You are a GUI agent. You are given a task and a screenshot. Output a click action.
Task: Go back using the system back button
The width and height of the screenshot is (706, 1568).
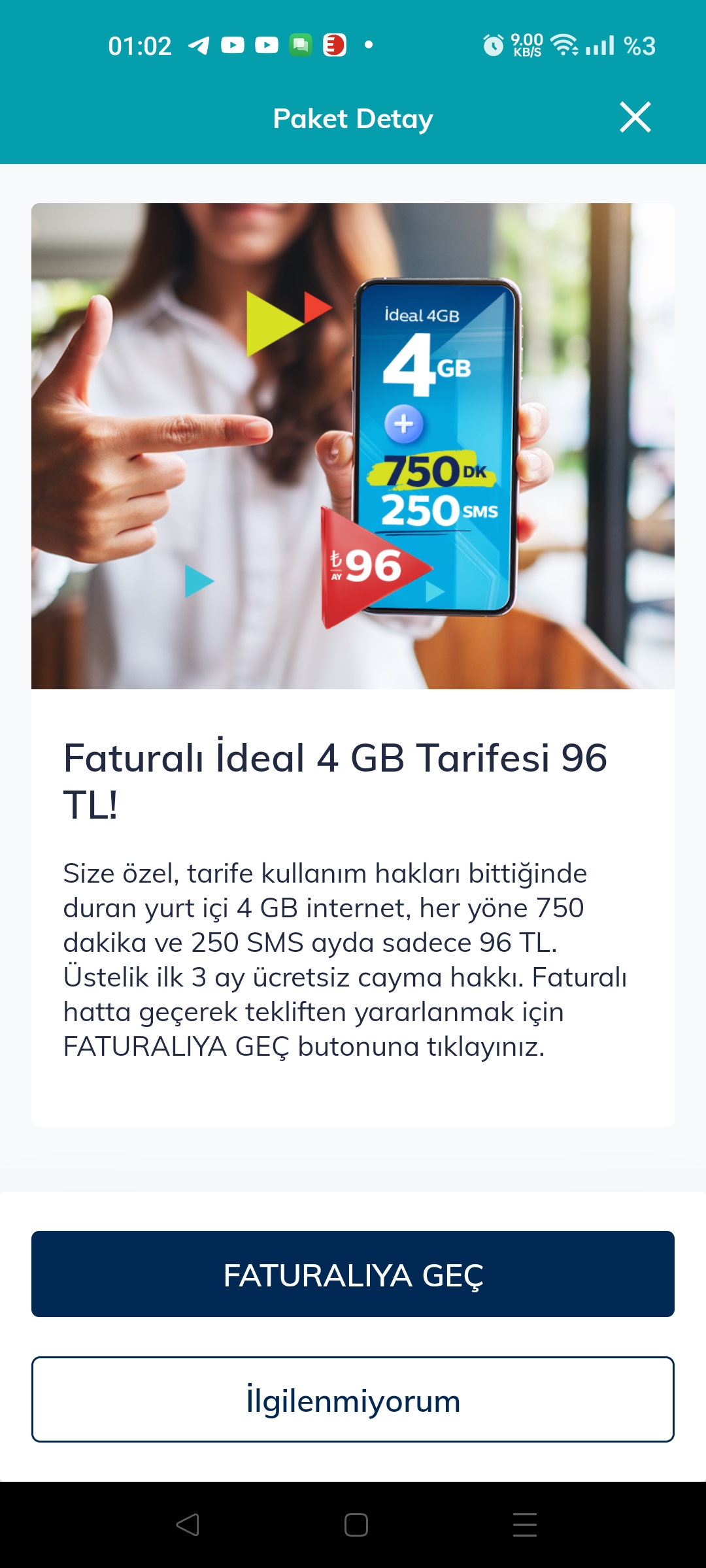(x=188, y=1525)
